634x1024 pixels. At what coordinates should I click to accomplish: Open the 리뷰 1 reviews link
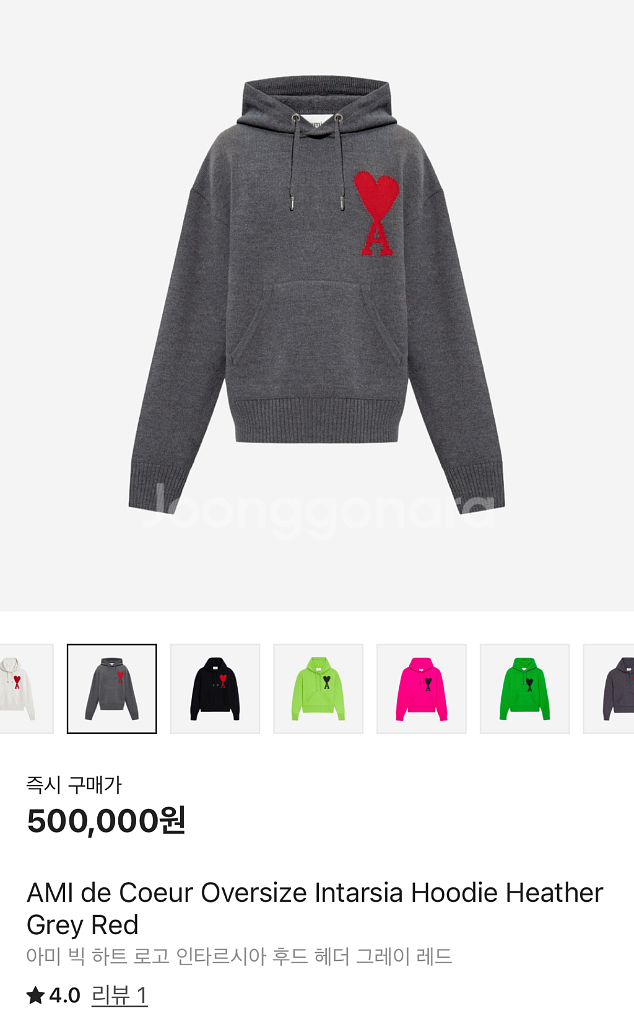click(x=119, y=995)
